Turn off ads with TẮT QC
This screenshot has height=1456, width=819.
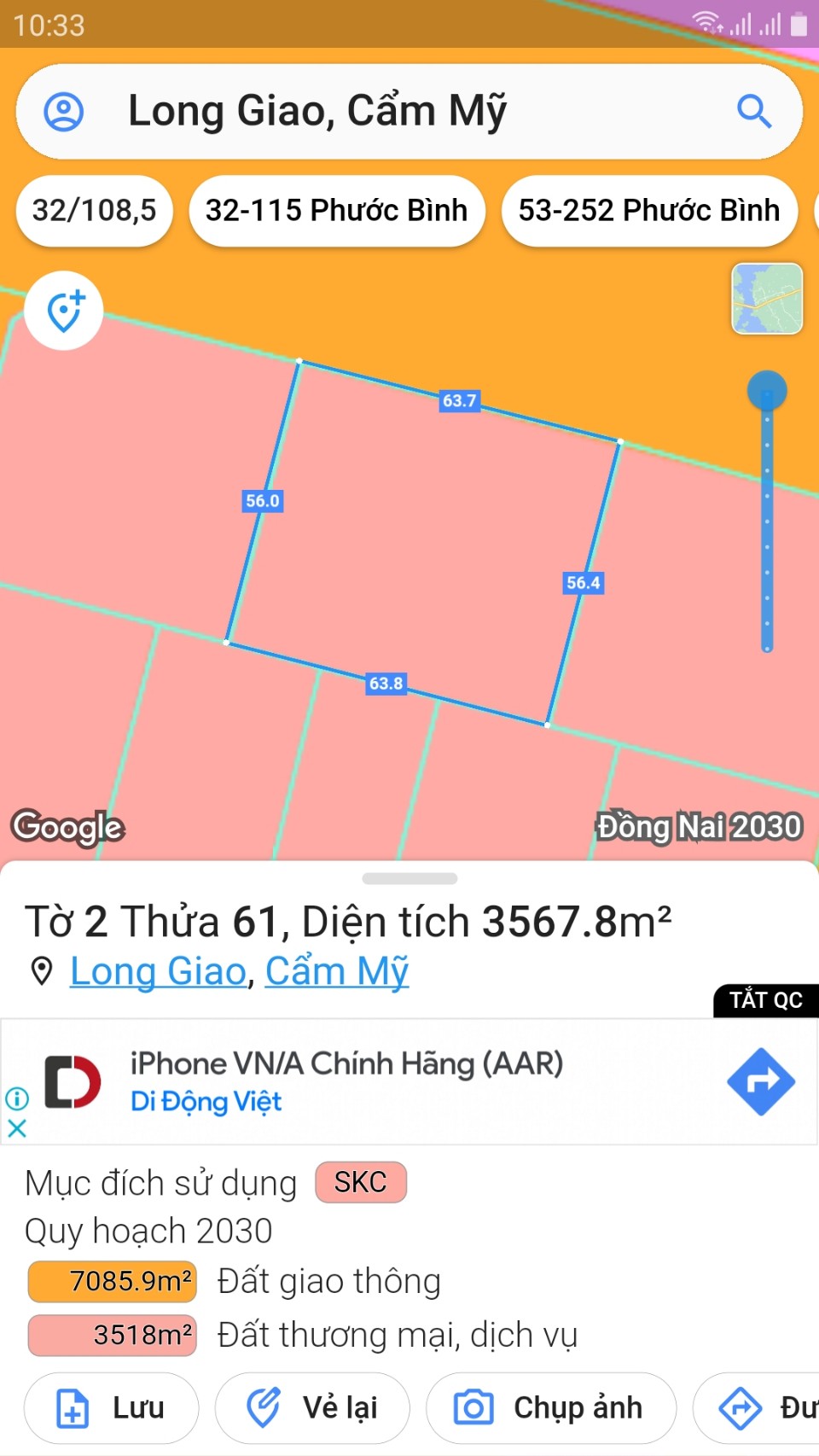coord(766,999)
